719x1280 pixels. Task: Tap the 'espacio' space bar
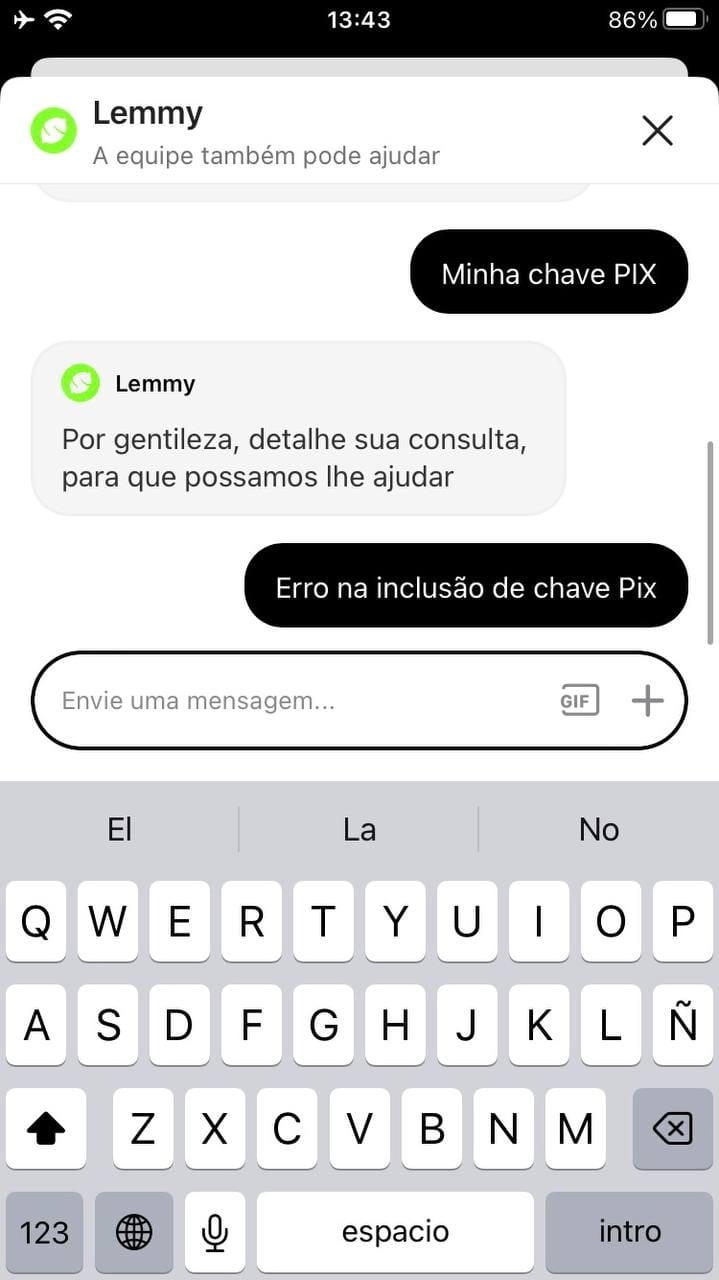395,1231
